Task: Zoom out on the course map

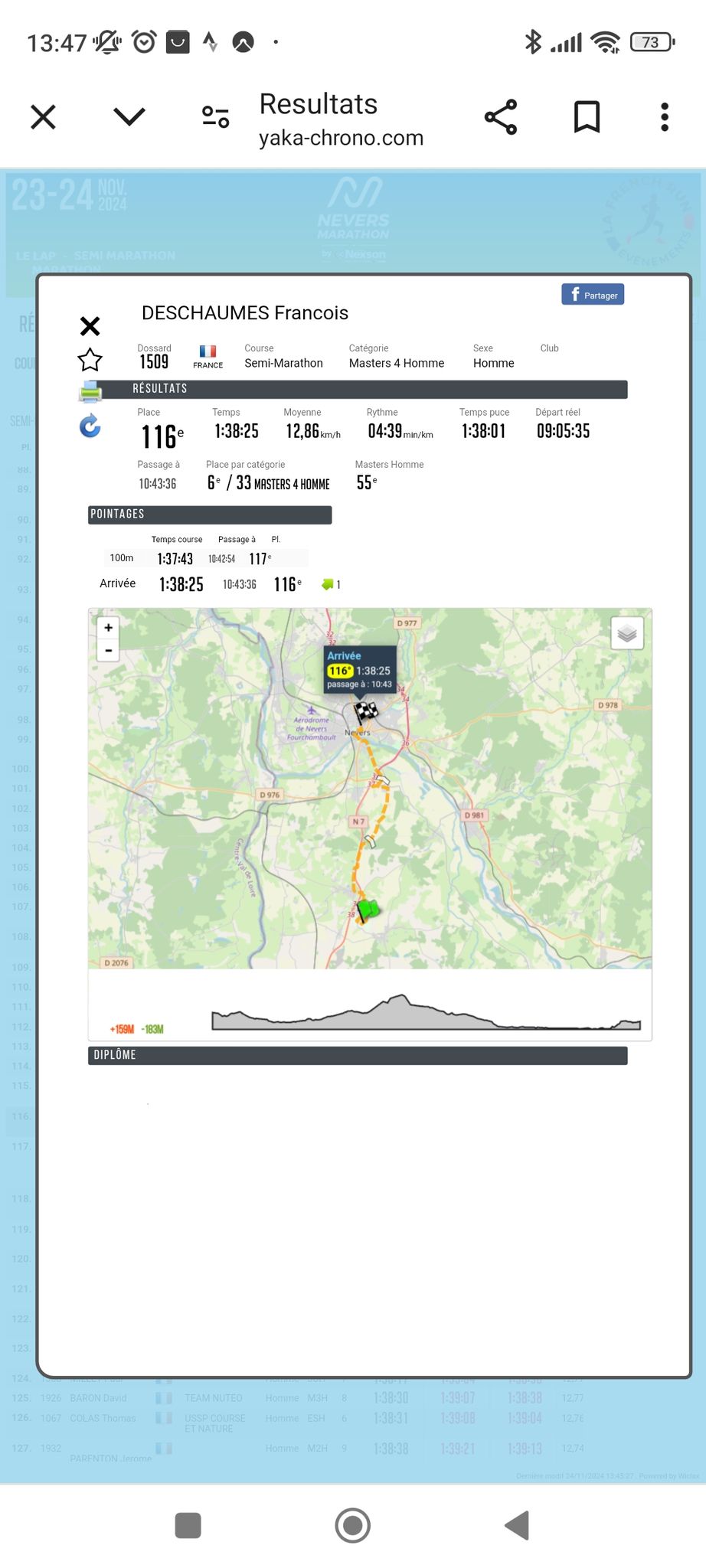Action: click(109, 651)
